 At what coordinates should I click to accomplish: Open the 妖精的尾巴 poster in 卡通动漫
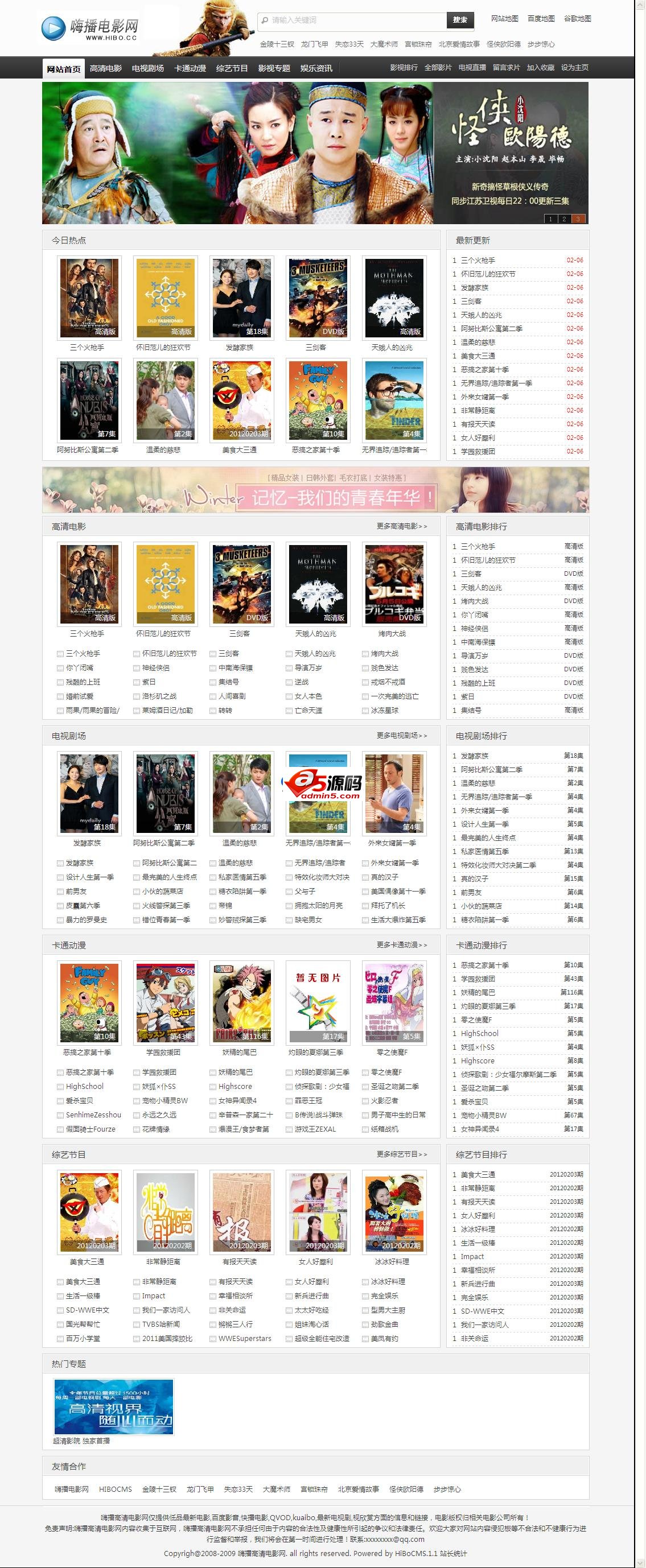[x=242, y=1002]
